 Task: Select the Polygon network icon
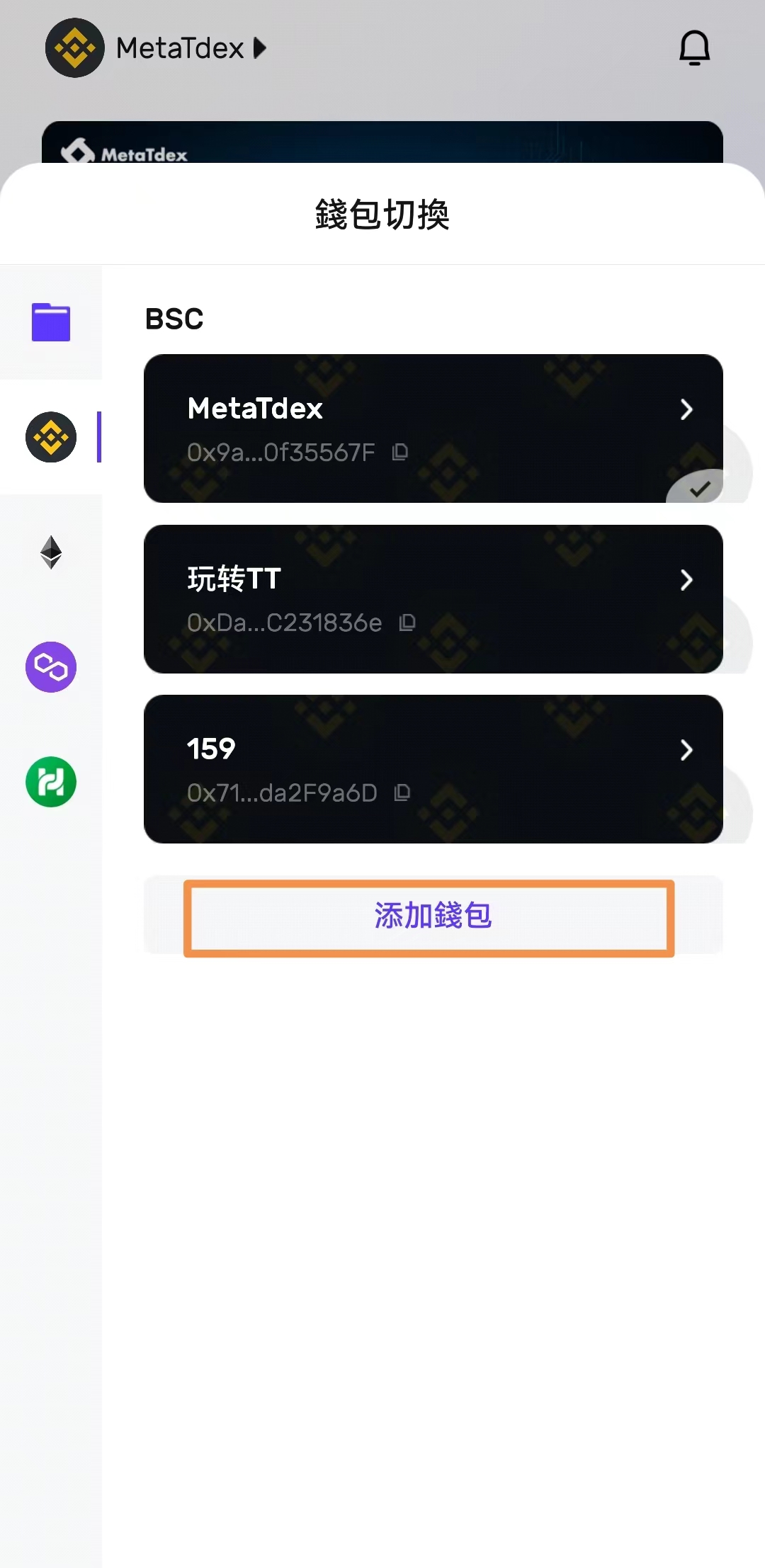pyautogui.click(x=50, y=666)
